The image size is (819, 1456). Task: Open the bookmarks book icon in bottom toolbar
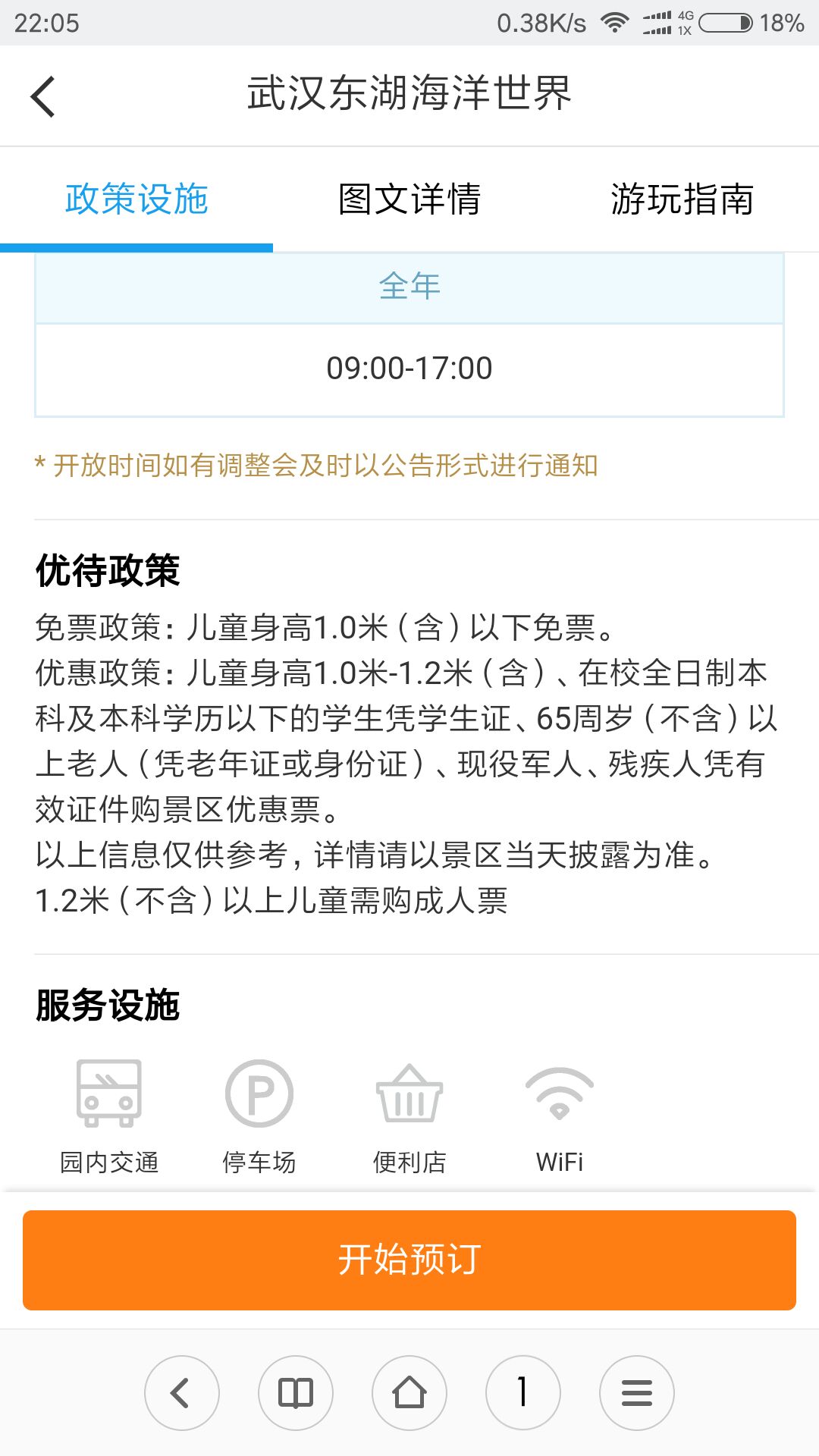tap(296, 1393)
